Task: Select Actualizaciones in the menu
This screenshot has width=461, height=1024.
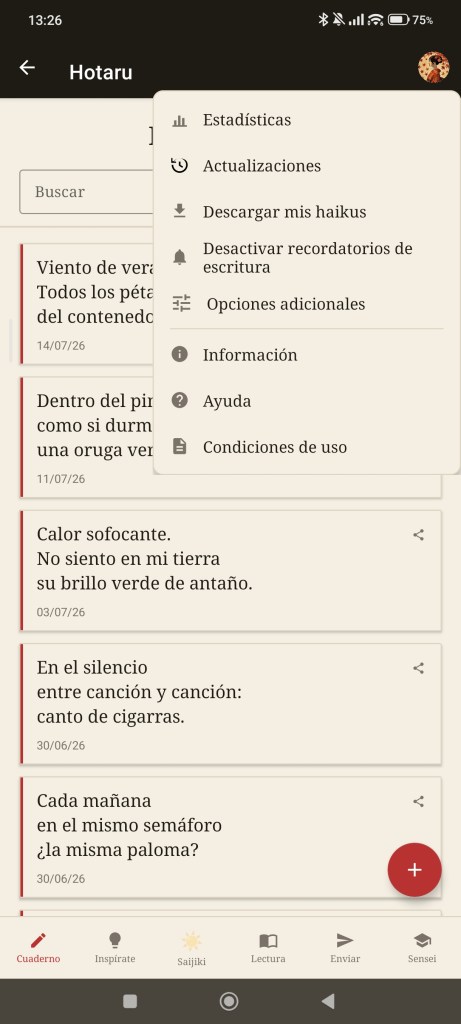Action: tap(307, 166)
